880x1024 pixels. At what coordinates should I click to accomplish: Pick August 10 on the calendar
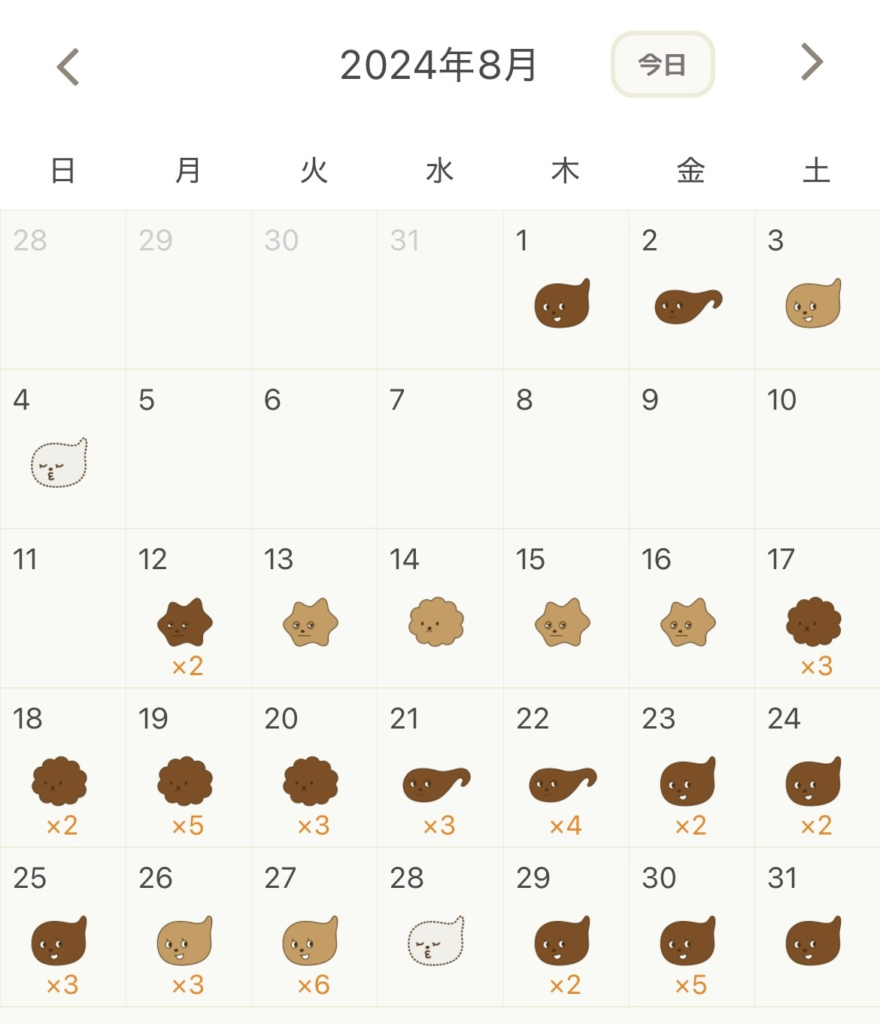tap(814, 448)
